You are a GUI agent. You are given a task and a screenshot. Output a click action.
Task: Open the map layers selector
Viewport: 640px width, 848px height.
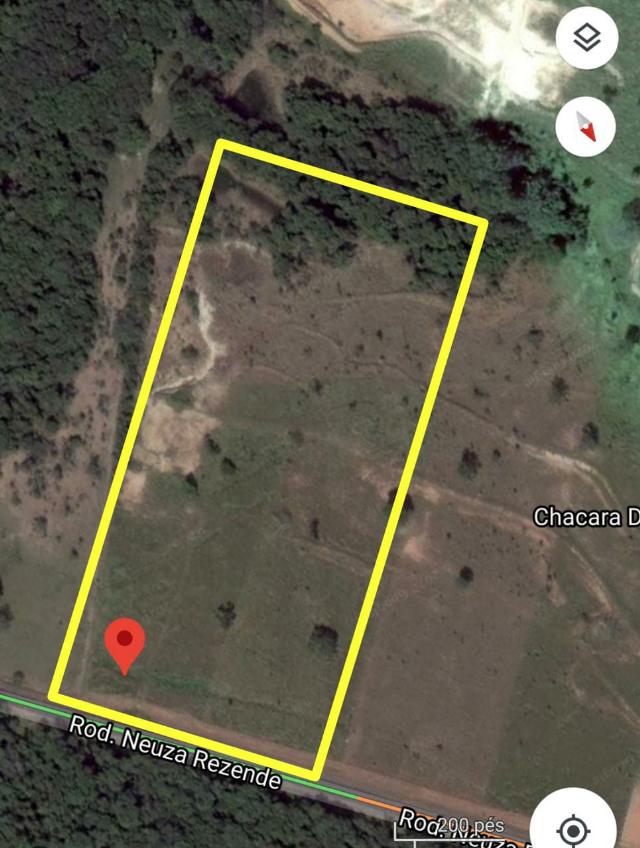(x=586, y=39)
